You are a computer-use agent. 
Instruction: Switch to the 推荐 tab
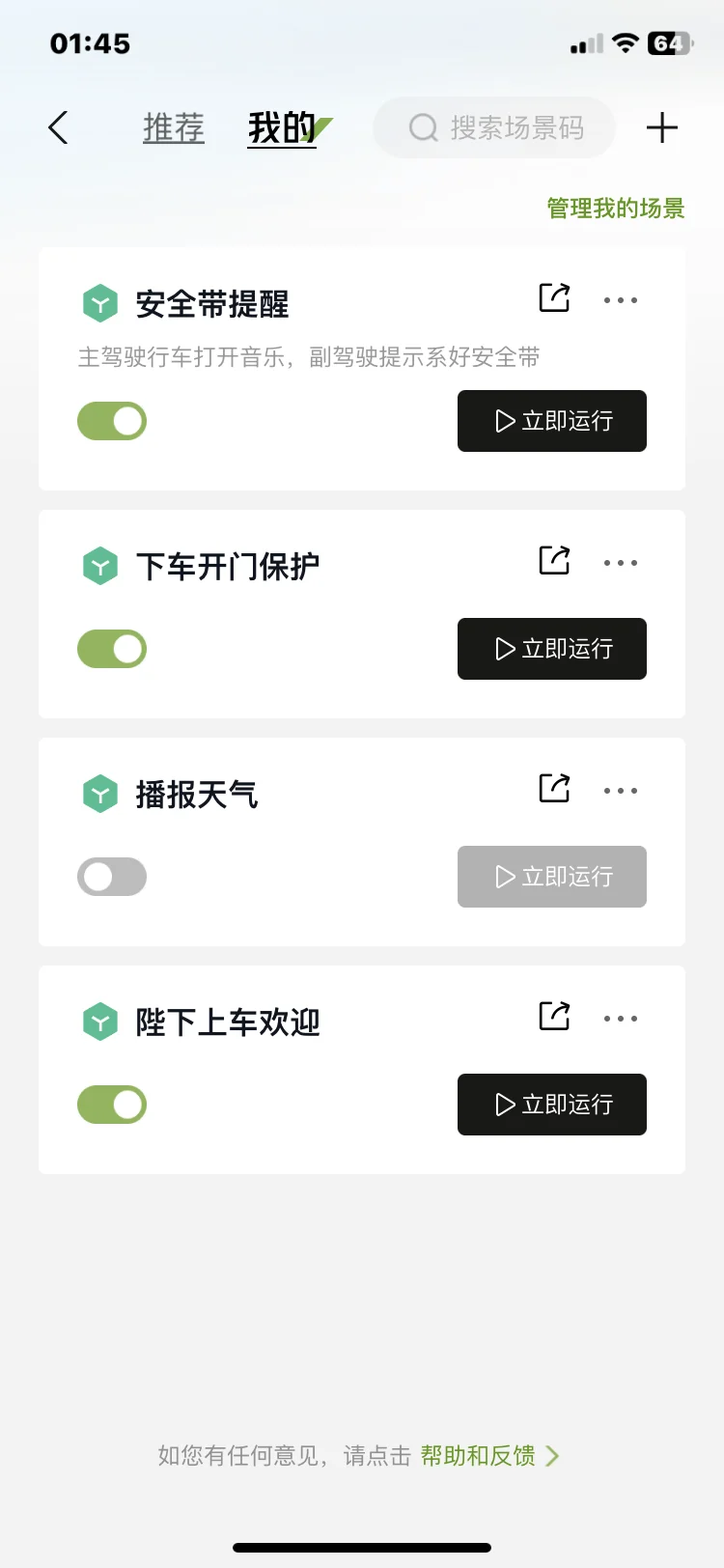(174, 127)
